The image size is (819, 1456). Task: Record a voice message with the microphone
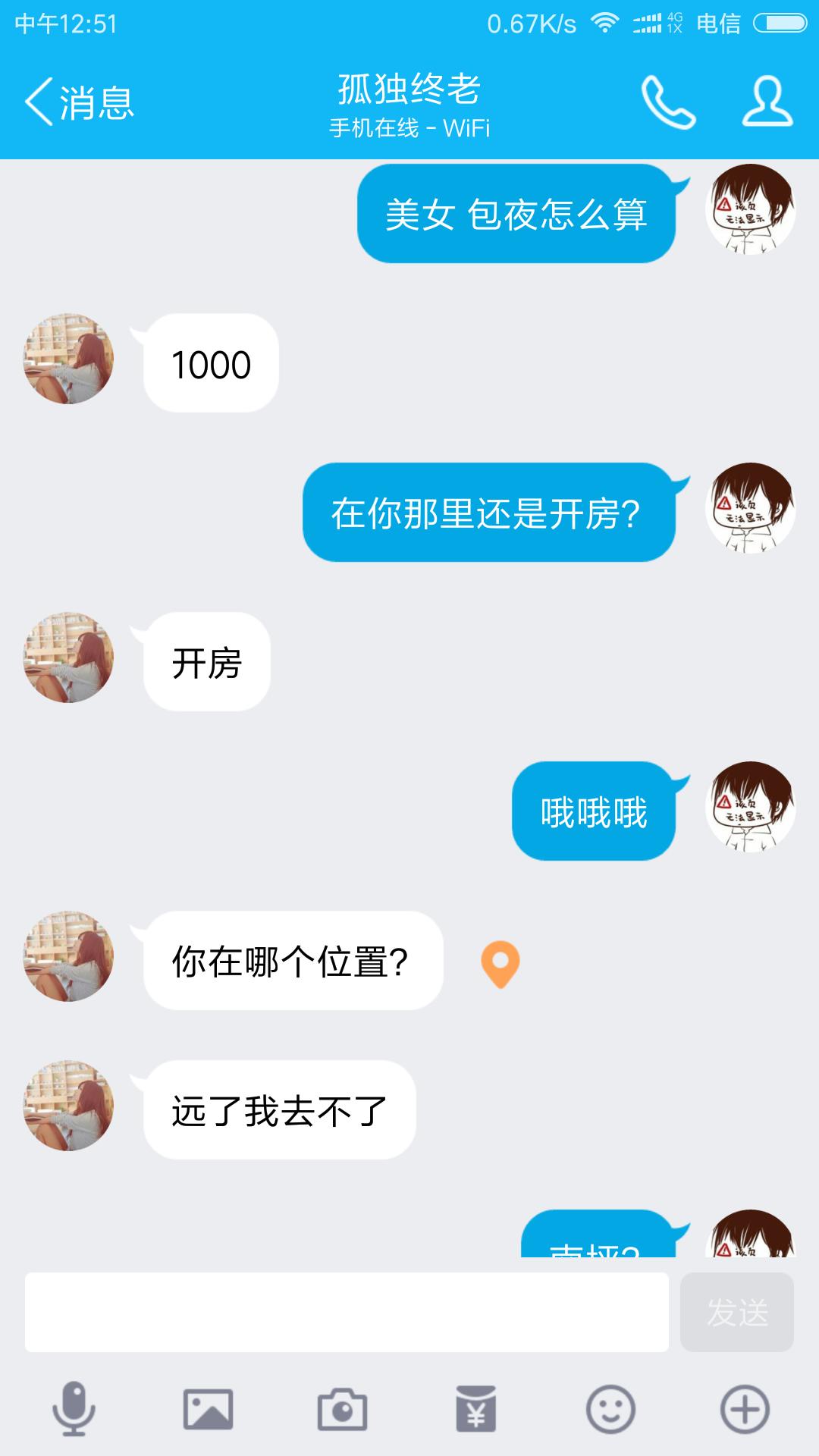click(74, 1409)
